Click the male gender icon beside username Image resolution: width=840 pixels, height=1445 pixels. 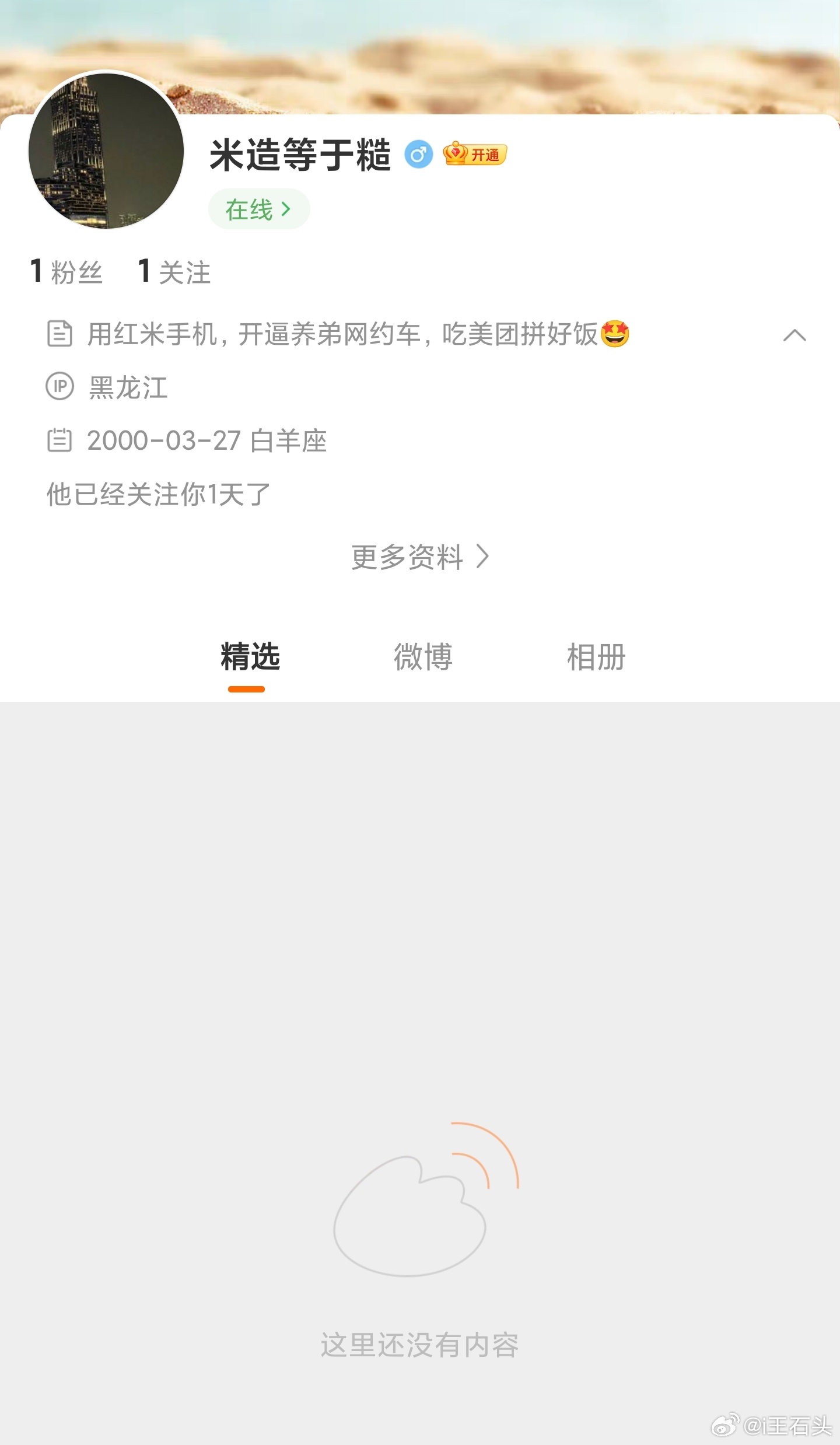419,153
